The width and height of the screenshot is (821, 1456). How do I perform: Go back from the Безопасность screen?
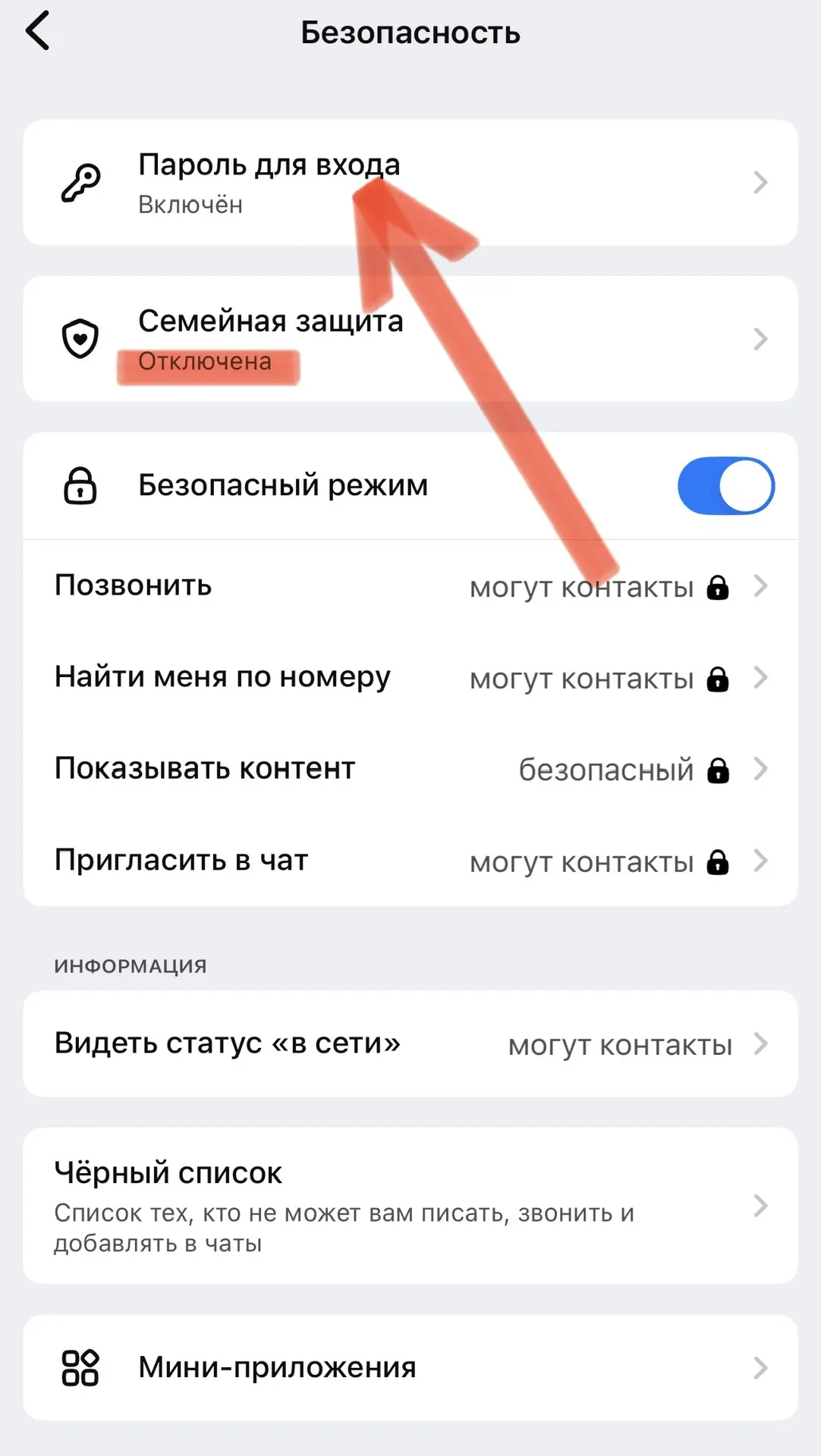tap(38, 32)
